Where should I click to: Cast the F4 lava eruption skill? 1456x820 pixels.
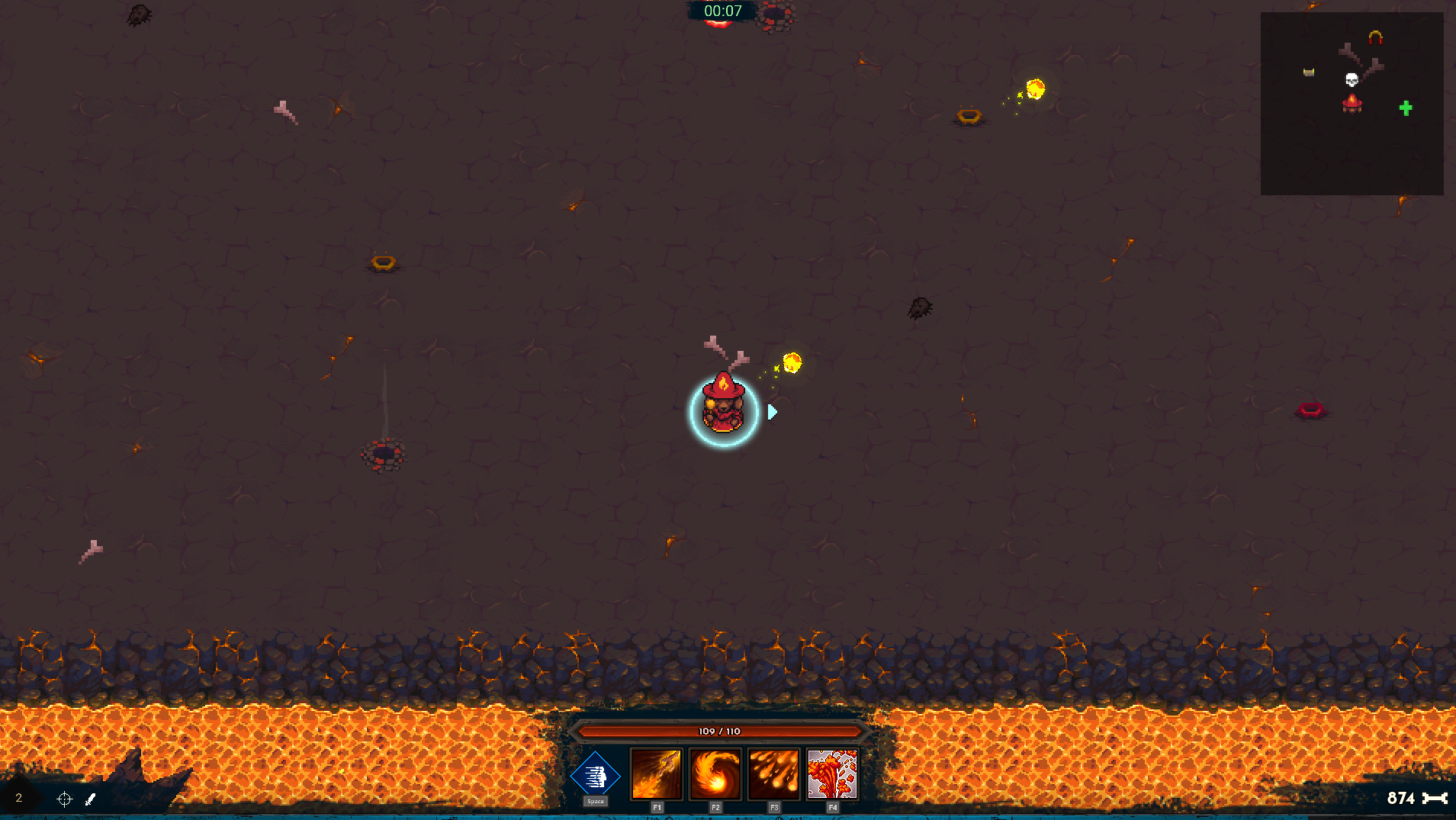[832, 774]
